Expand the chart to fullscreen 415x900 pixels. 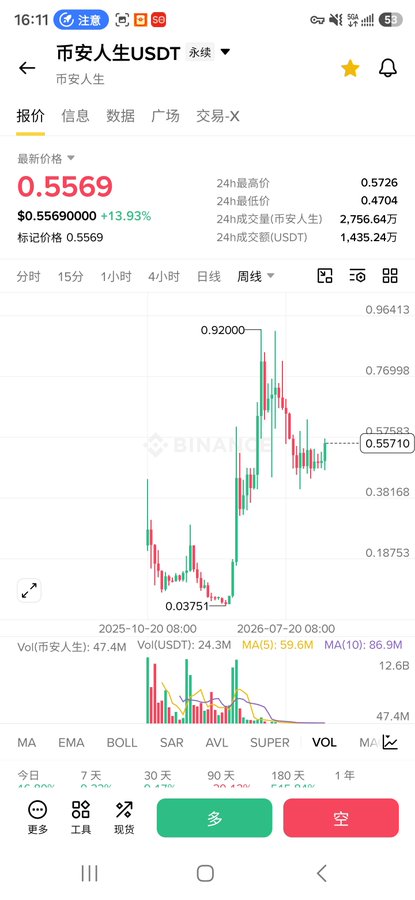(x=29, y=590)
